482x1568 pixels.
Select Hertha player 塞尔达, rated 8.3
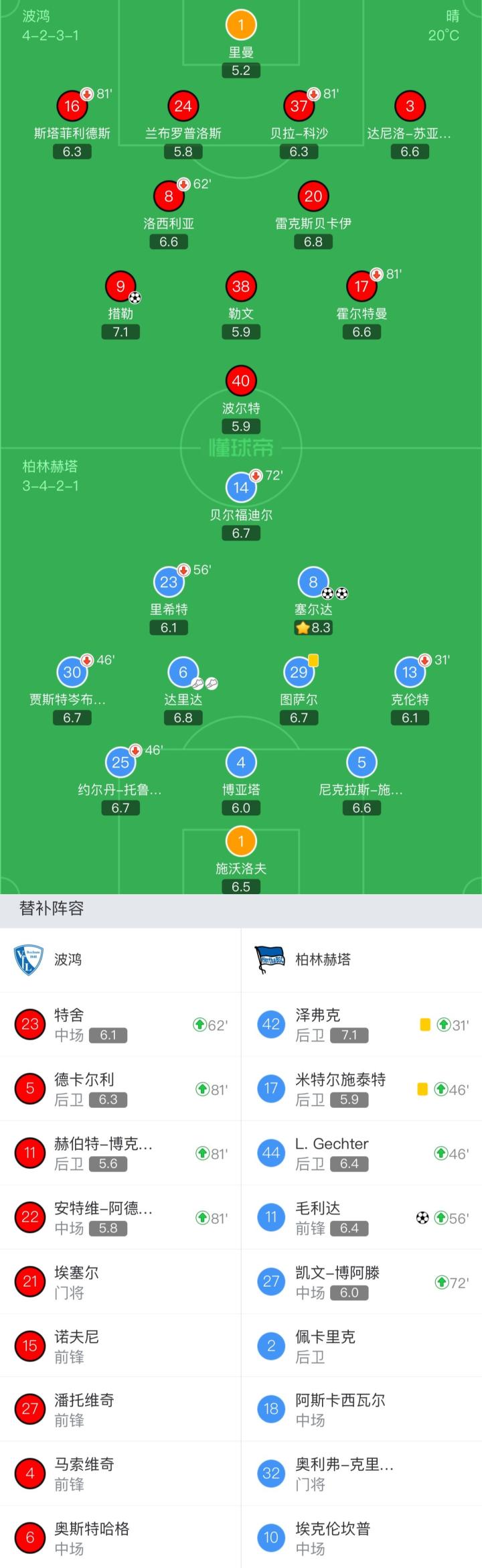[313, 583]
